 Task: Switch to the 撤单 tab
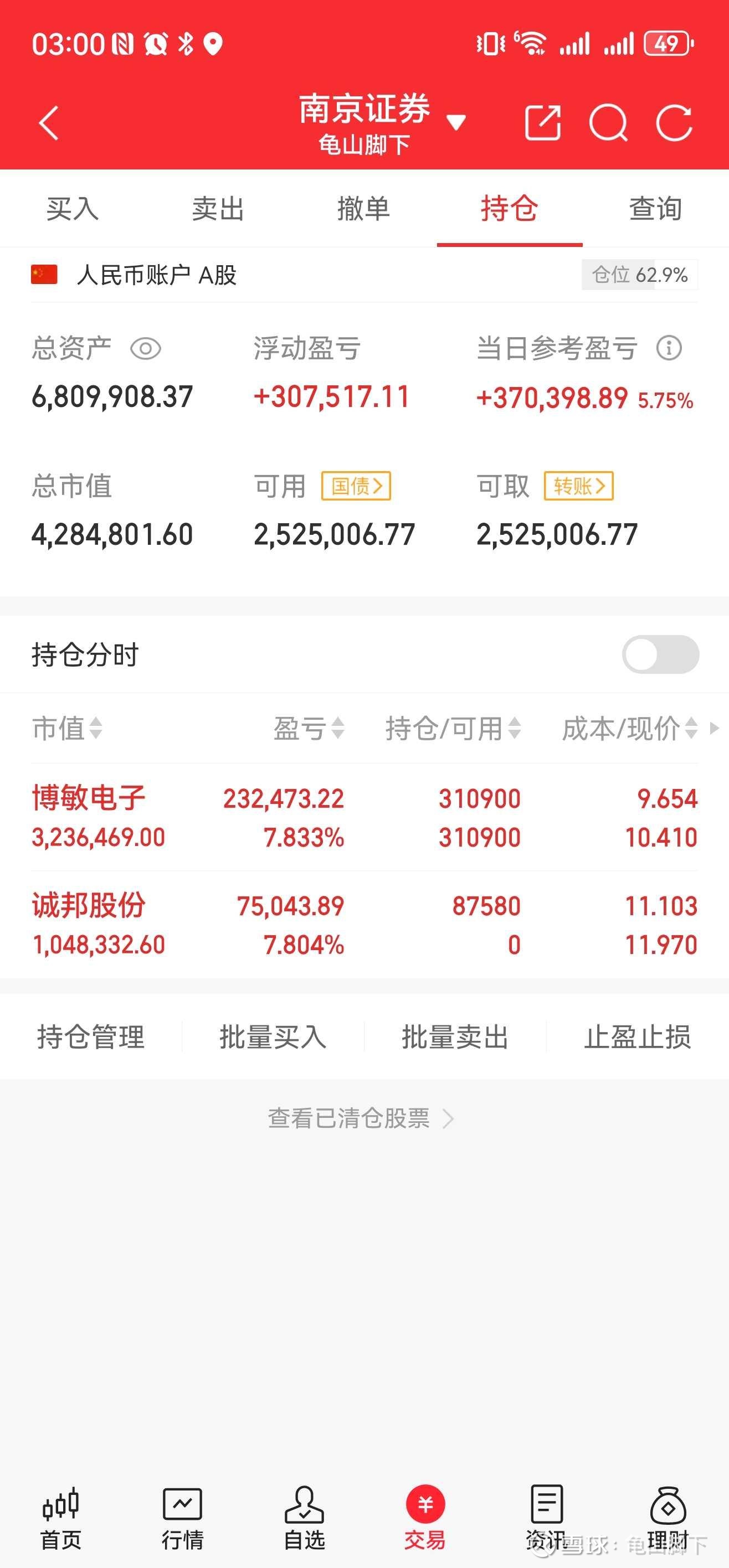(363, 209)
